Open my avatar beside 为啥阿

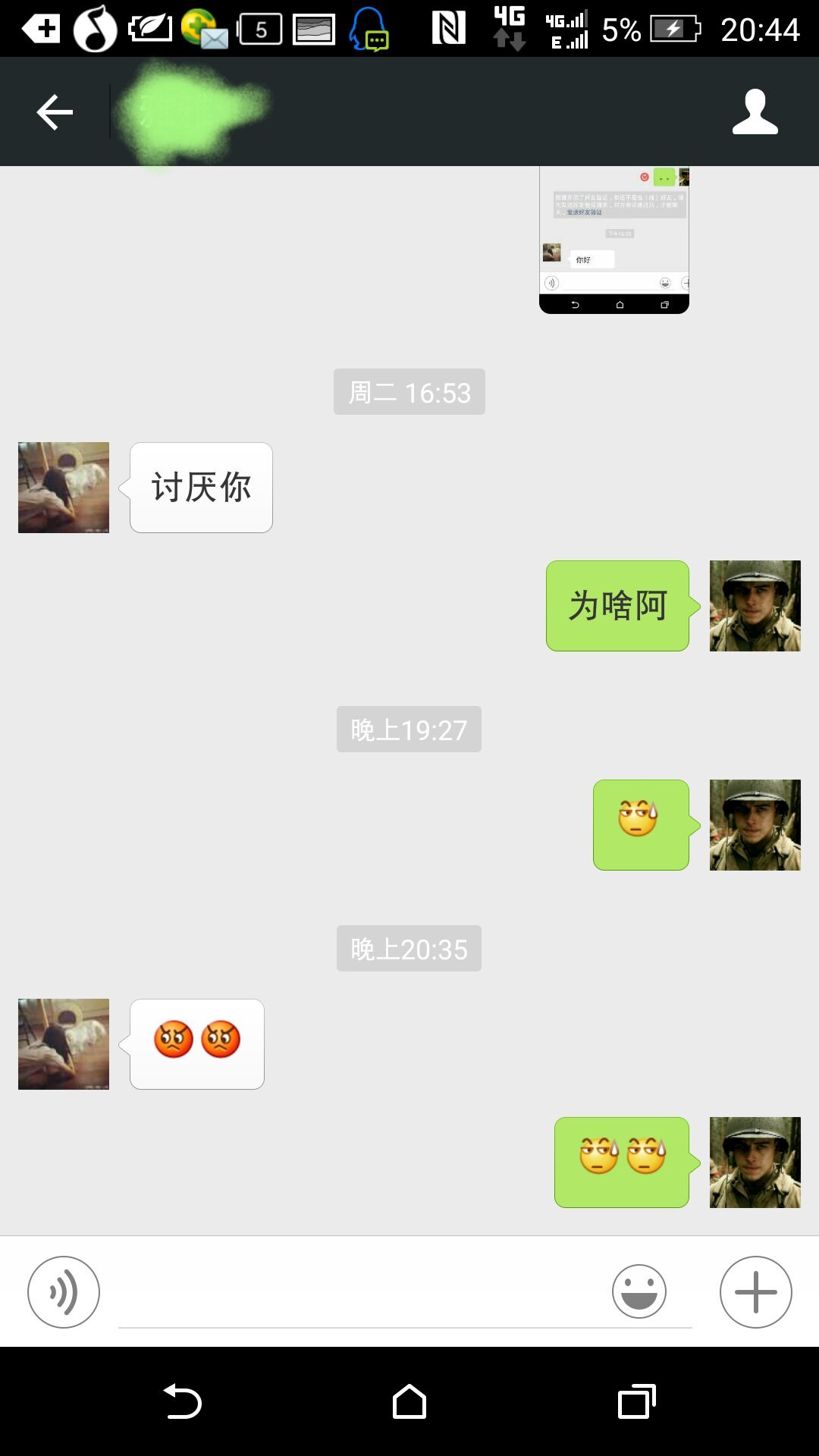[x=755, y=606]
